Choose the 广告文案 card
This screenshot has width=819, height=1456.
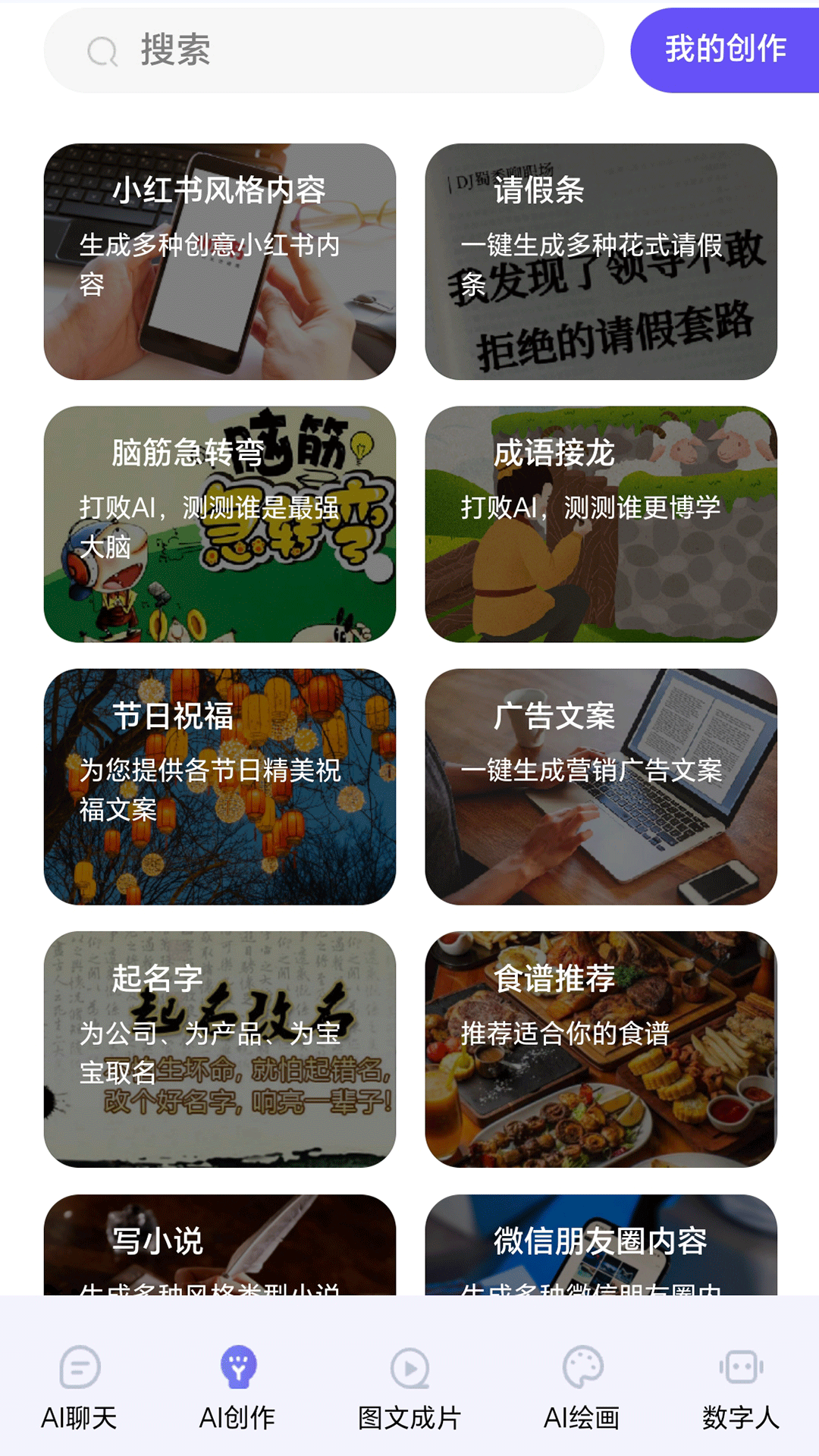coord(601,786)
